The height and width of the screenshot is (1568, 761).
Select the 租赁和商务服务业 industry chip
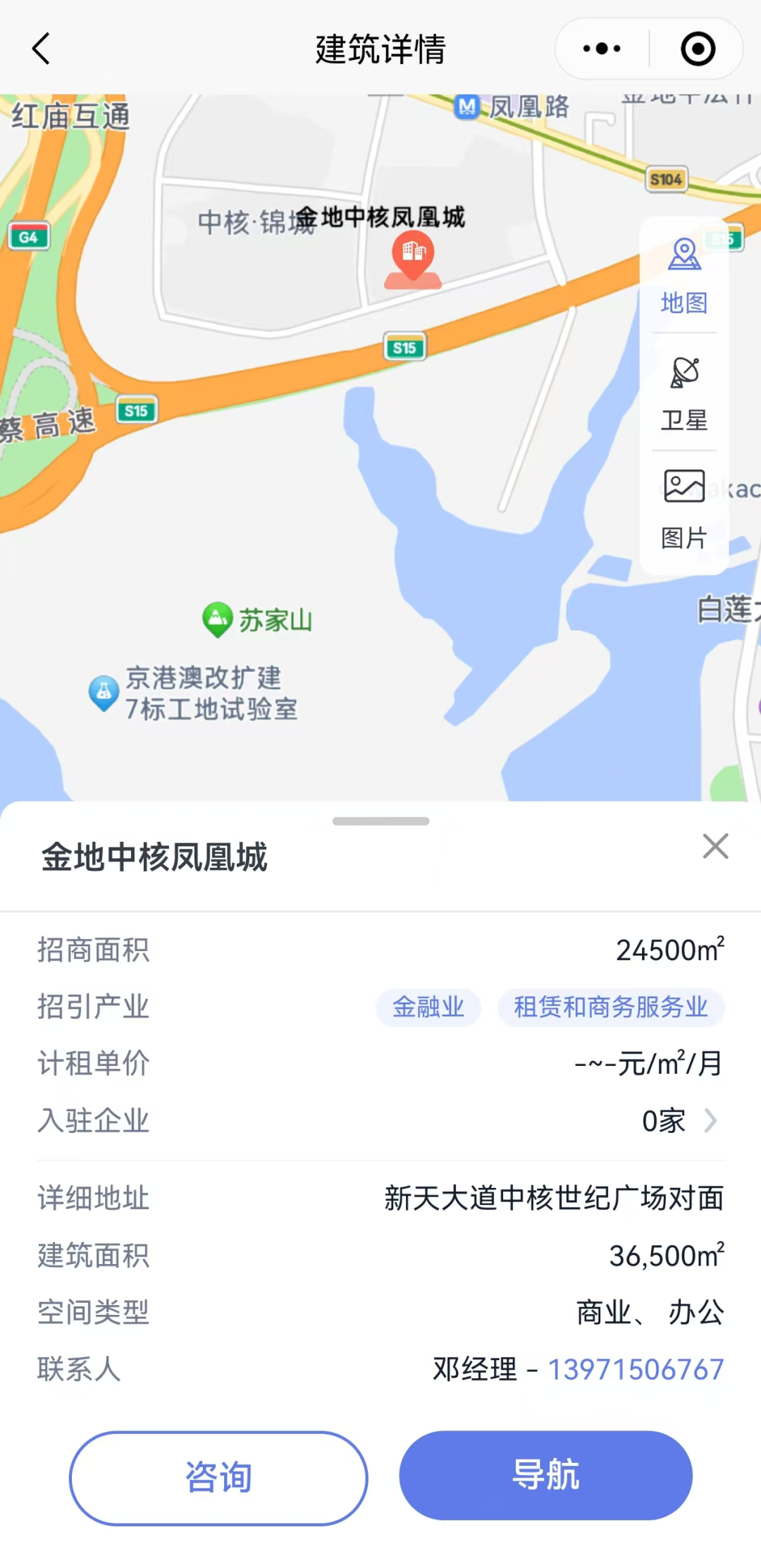tap(611, 1007)
